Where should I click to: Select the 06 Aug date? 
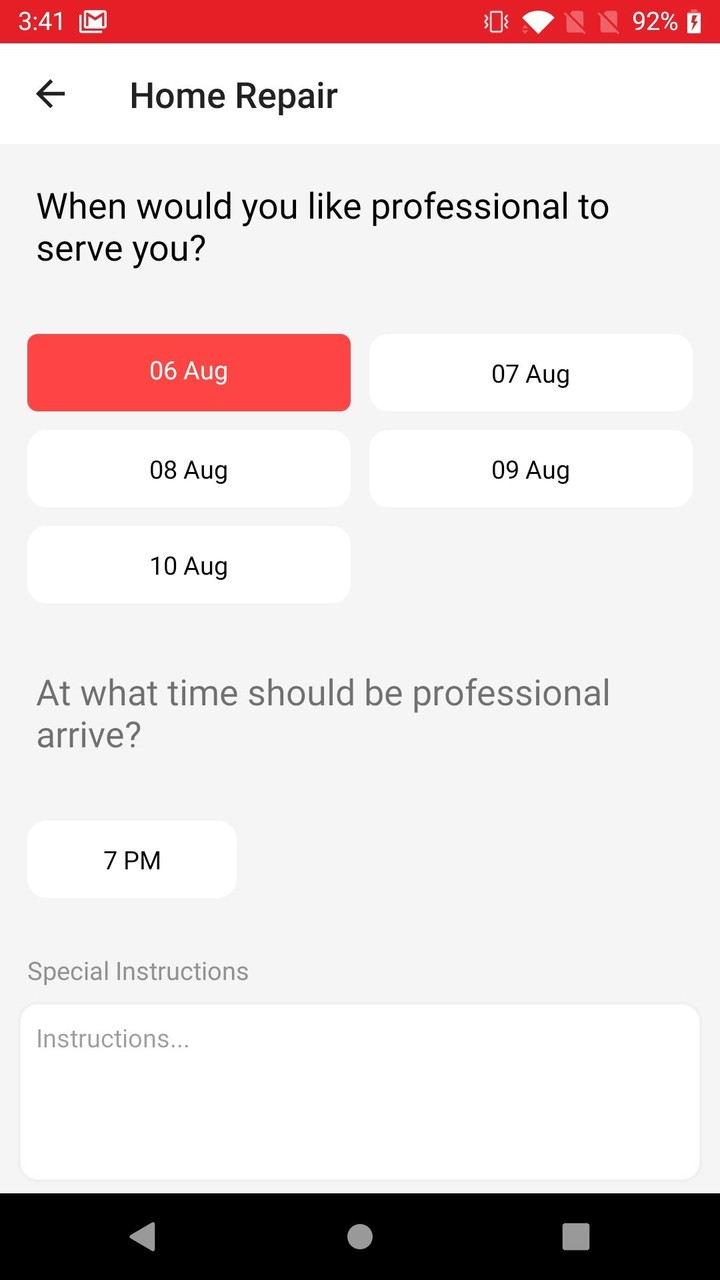[189, 372]
